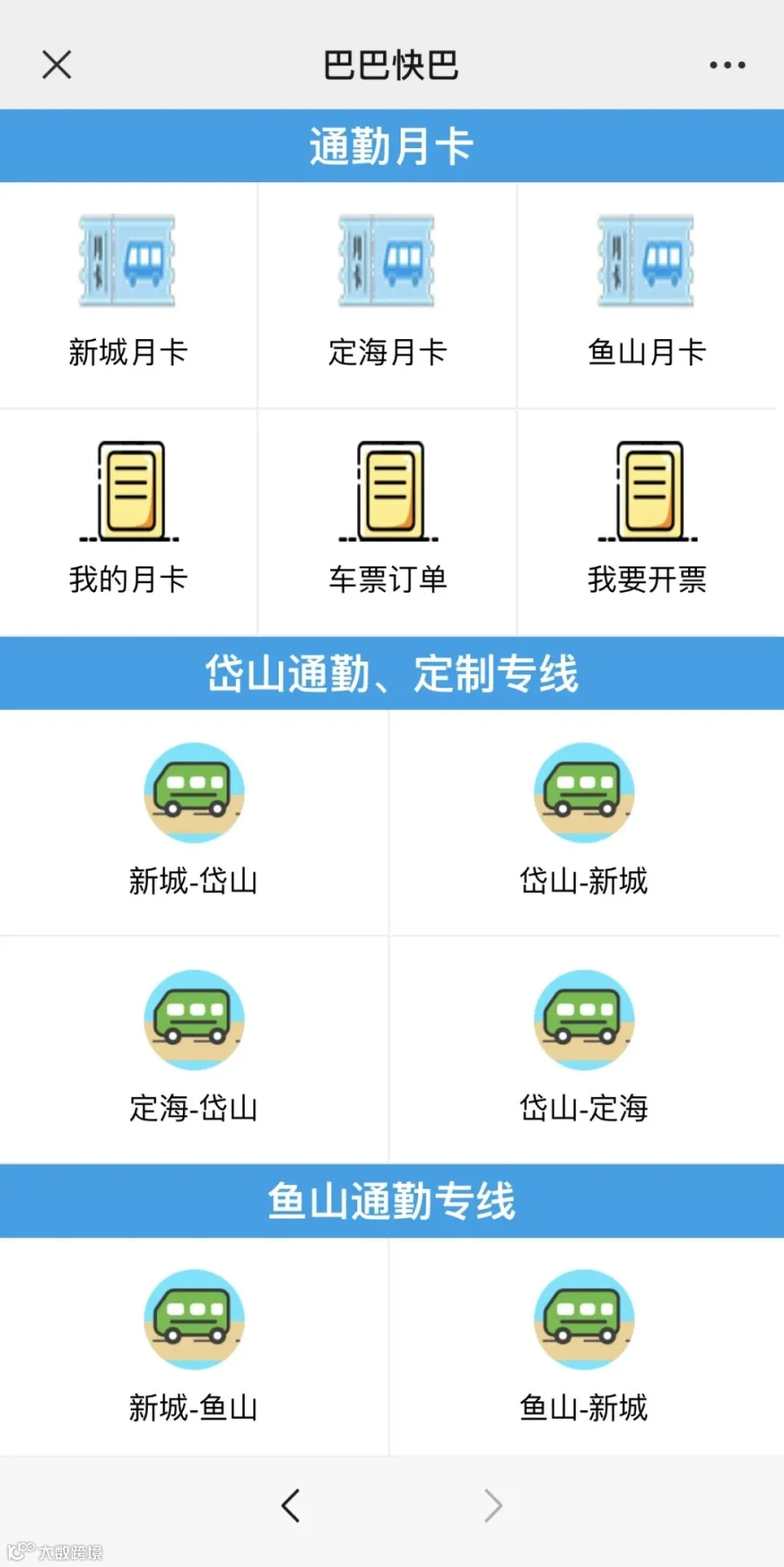Open the 岱山-新城 route
Viewport: 784px width, 1567px height.
585,823
